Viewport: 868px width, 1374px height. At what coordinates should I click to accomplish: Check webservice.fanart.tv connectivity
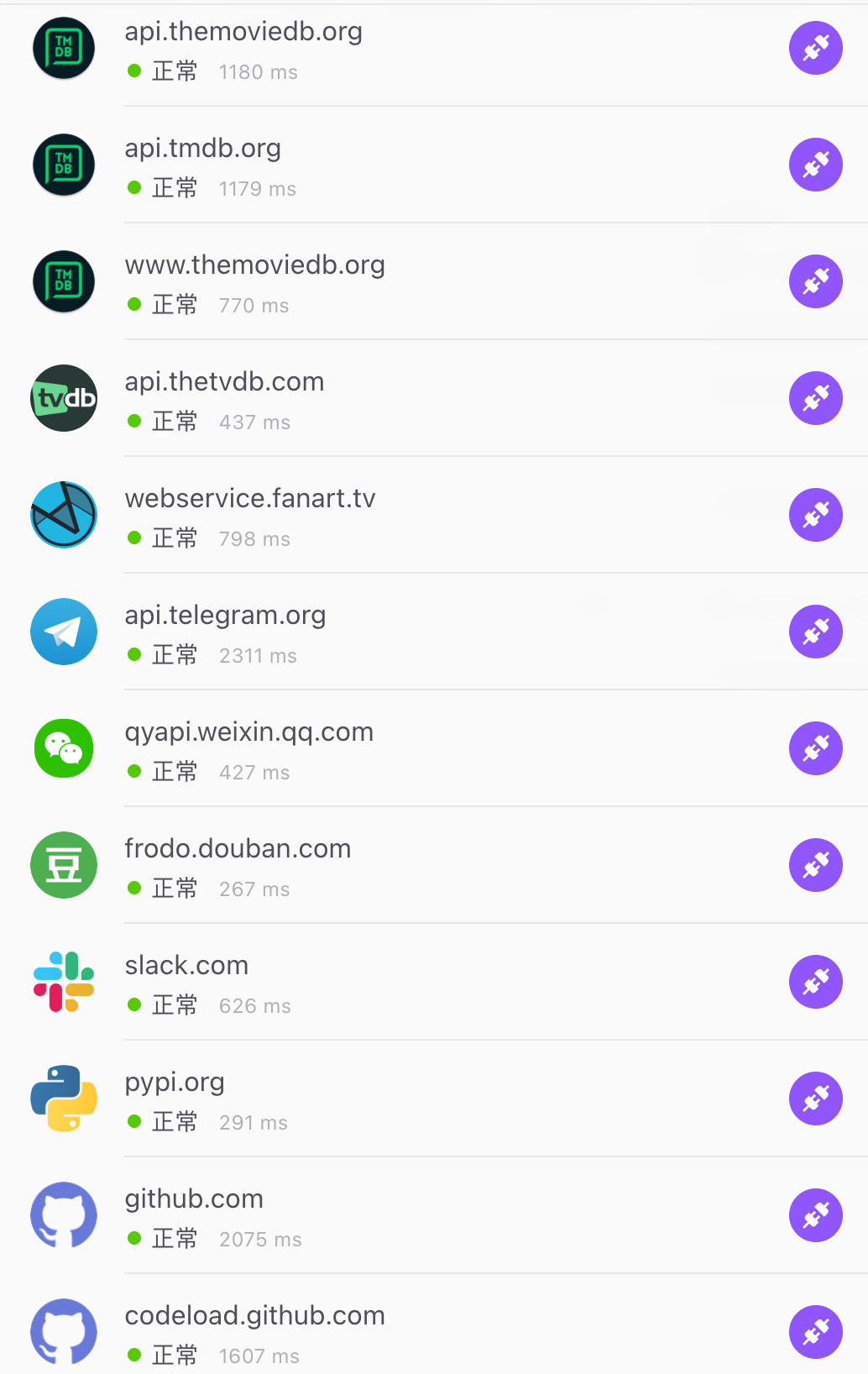[x=815, y=515]
